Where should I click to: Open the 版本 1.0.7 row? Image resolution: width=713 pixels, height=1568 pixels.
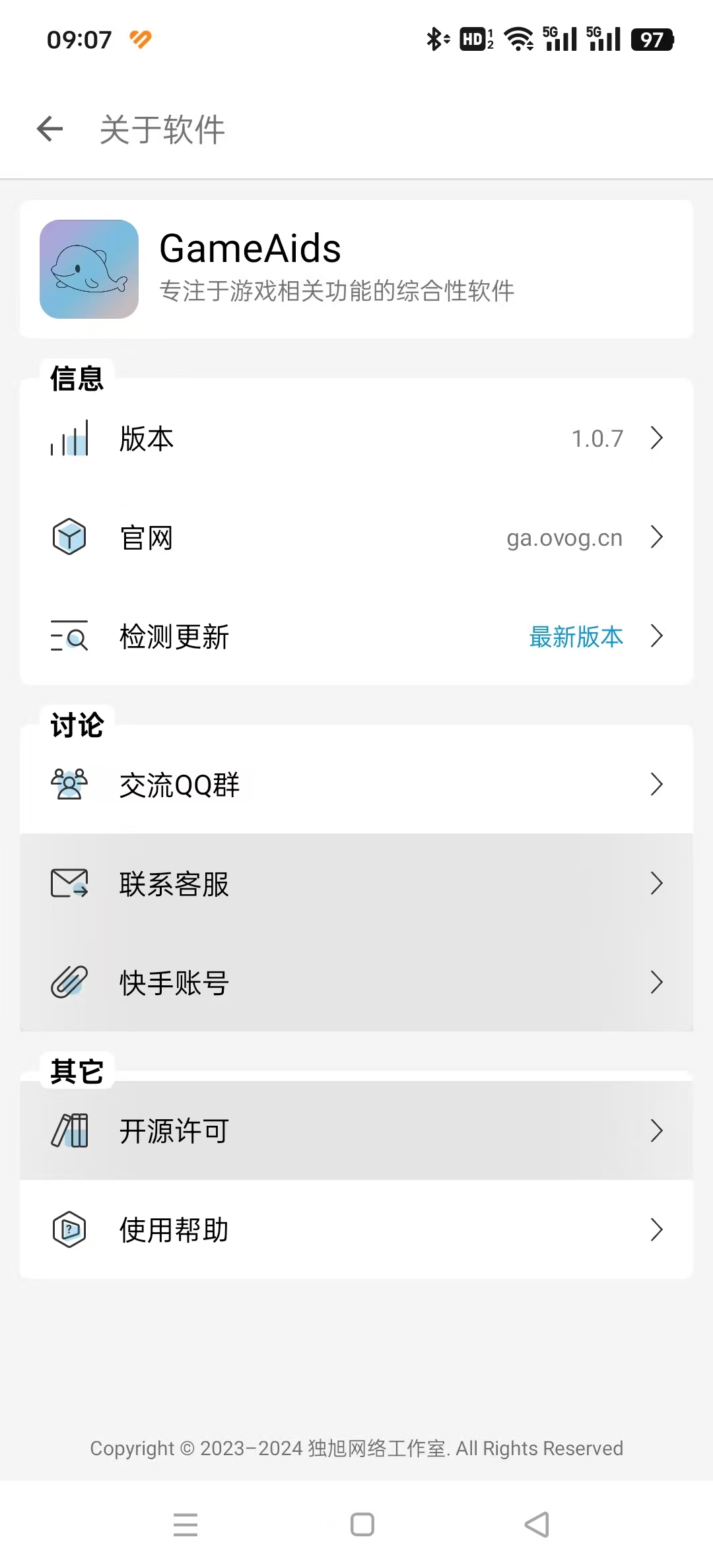356,438
